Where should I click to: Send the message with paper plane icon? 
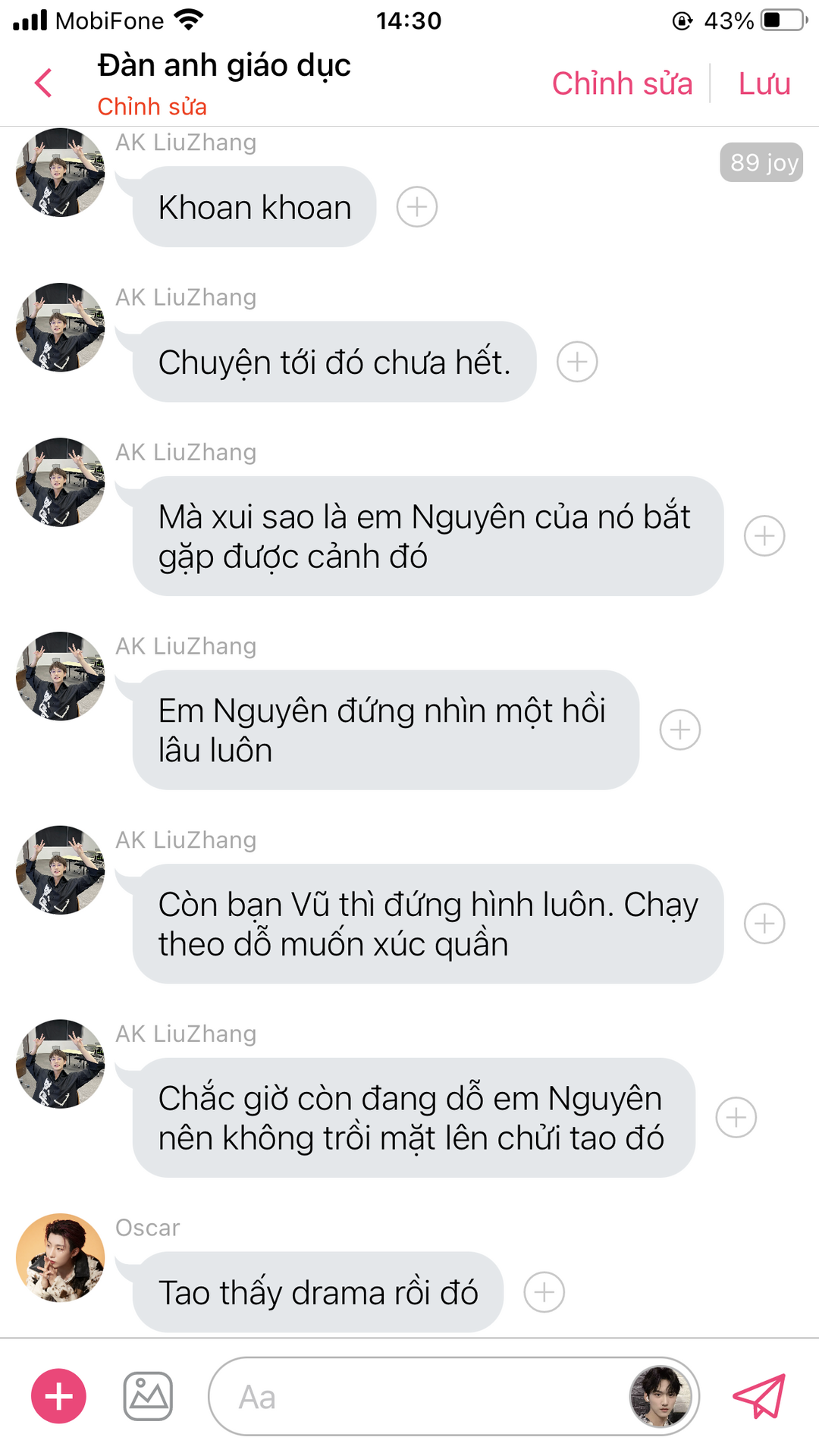tap(759, 1396)
